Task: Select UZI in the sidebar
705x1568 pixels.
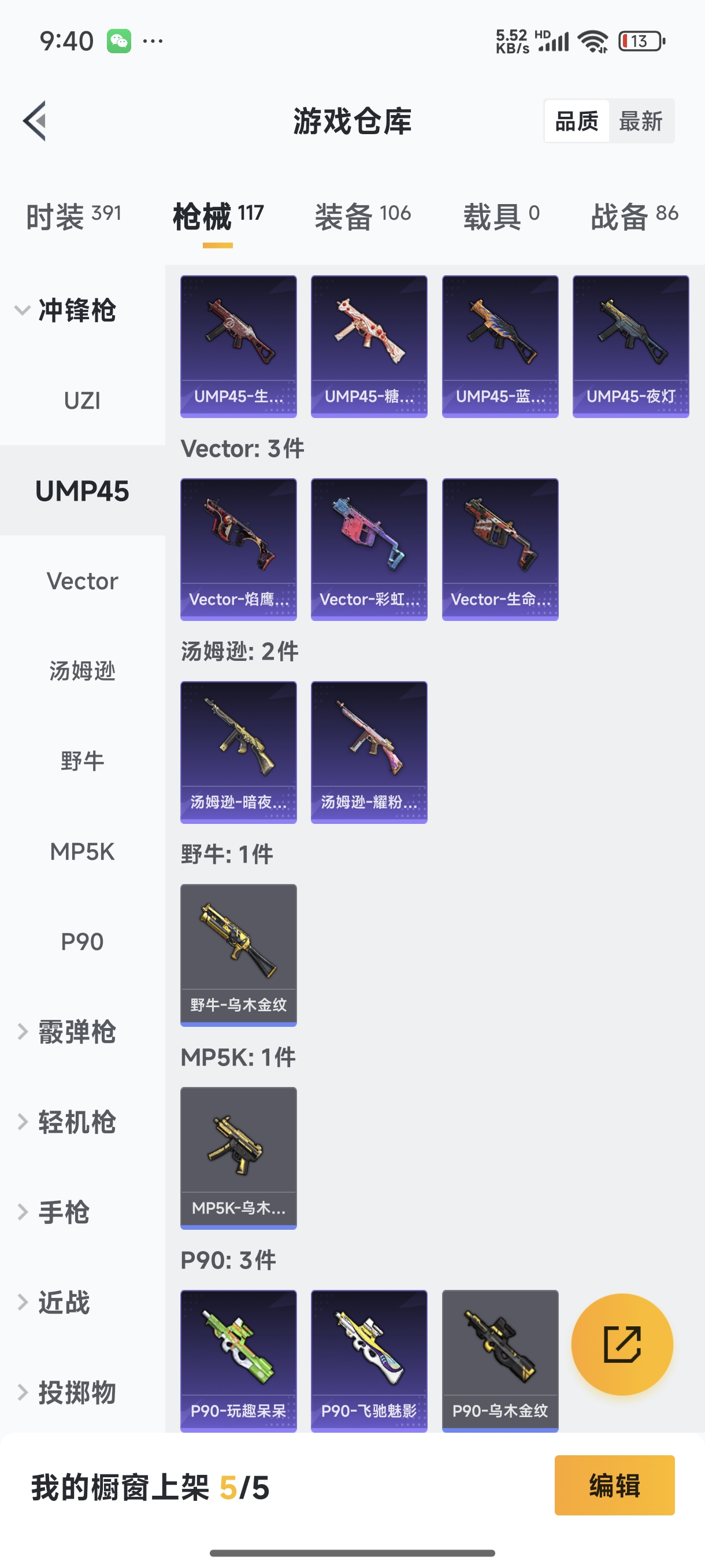Action: click(82, 401)
